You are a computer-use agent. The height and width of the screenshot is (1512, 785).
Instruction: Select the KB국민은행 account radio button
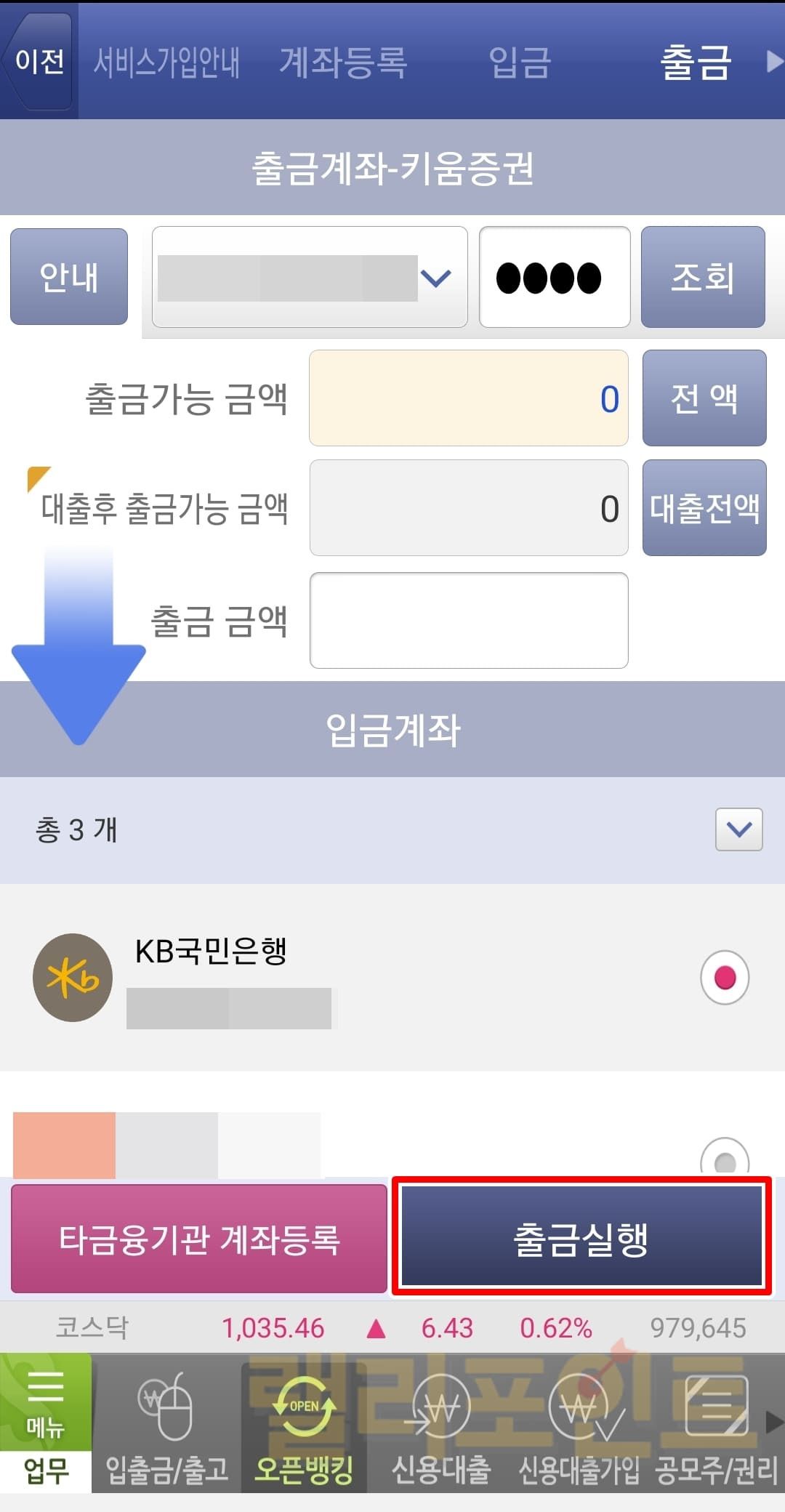(725, 978)
